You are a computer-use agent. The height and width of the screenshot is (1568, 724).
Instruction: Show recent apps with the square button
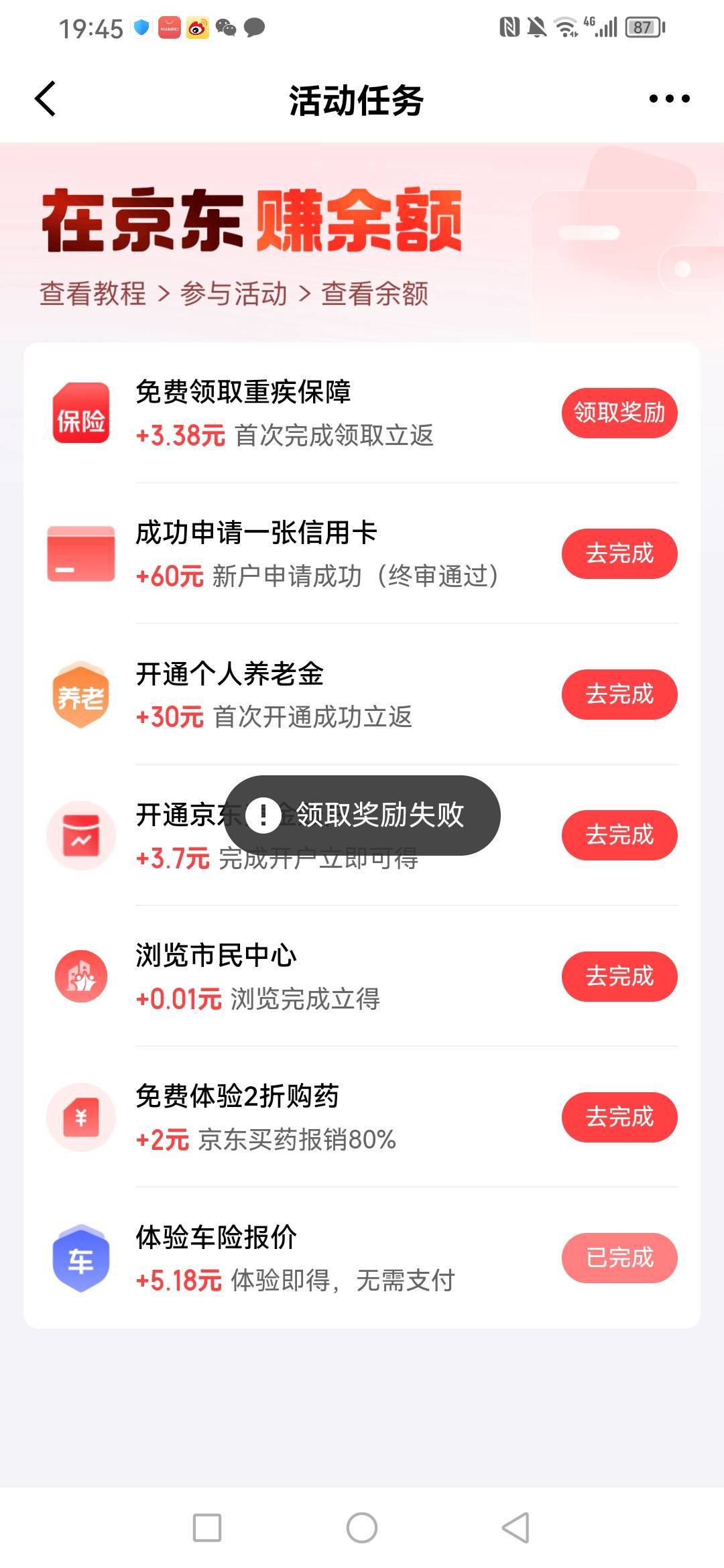pyautogui.click(x=207, y=1528)
